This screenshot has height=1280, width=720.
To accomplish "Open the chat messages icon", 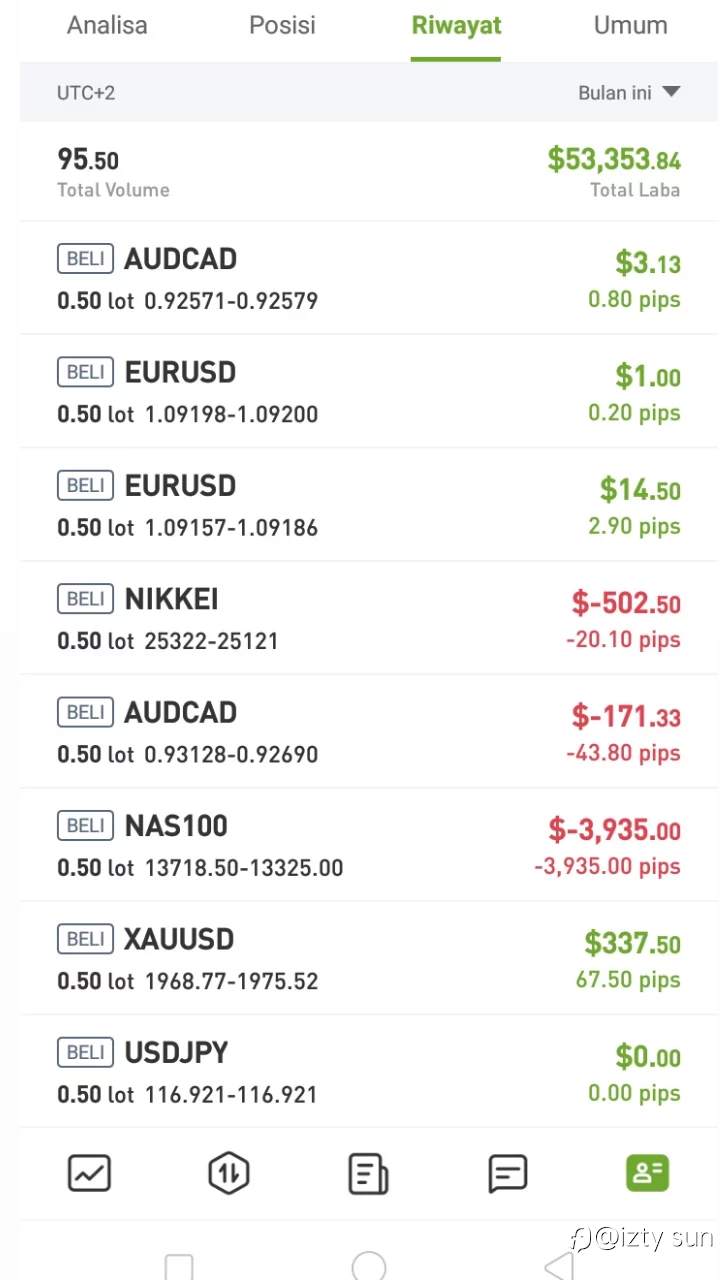I will point(507,1173).
